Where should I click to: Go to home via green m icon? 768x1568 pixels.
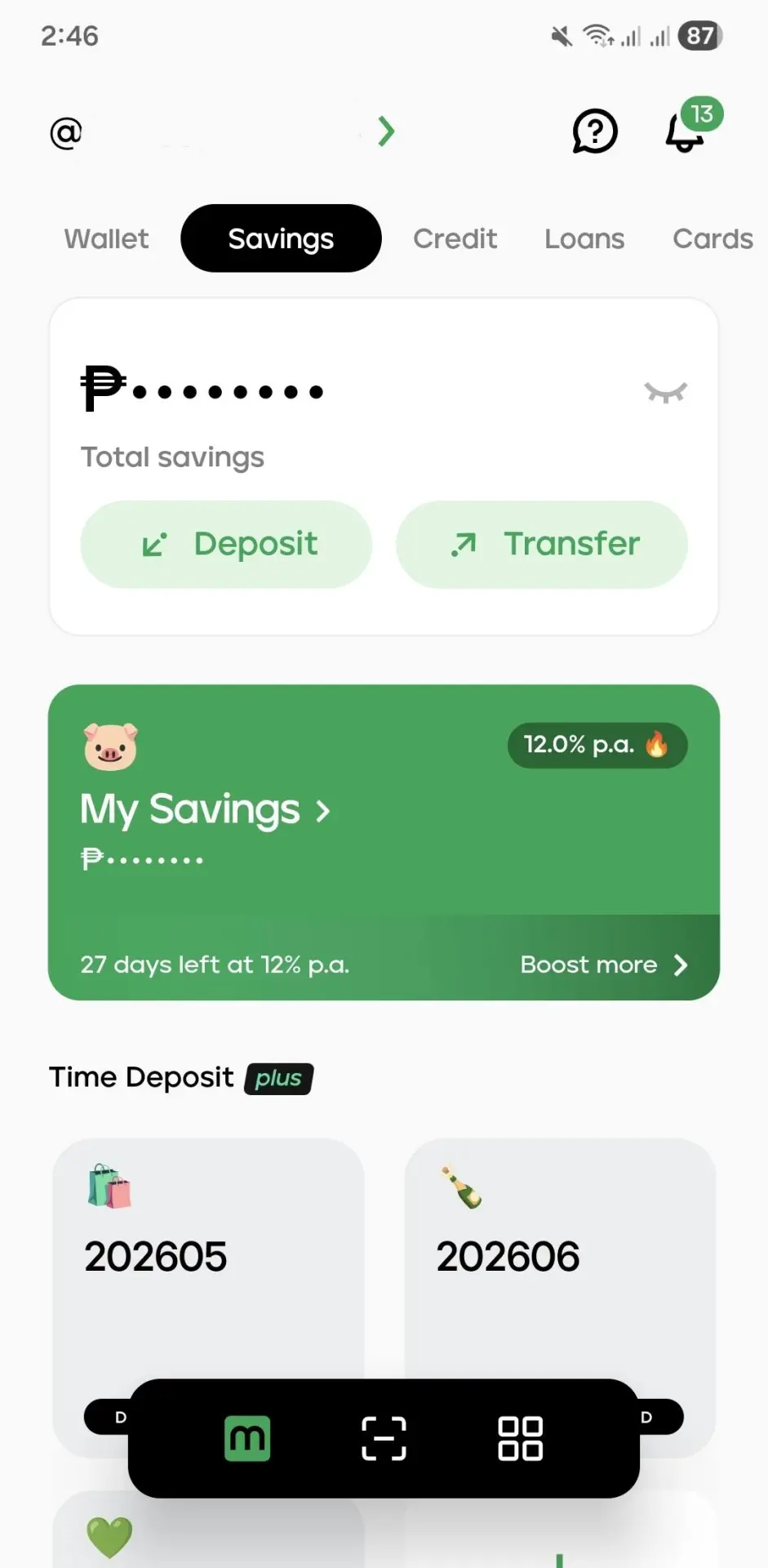click(247, 1438)
